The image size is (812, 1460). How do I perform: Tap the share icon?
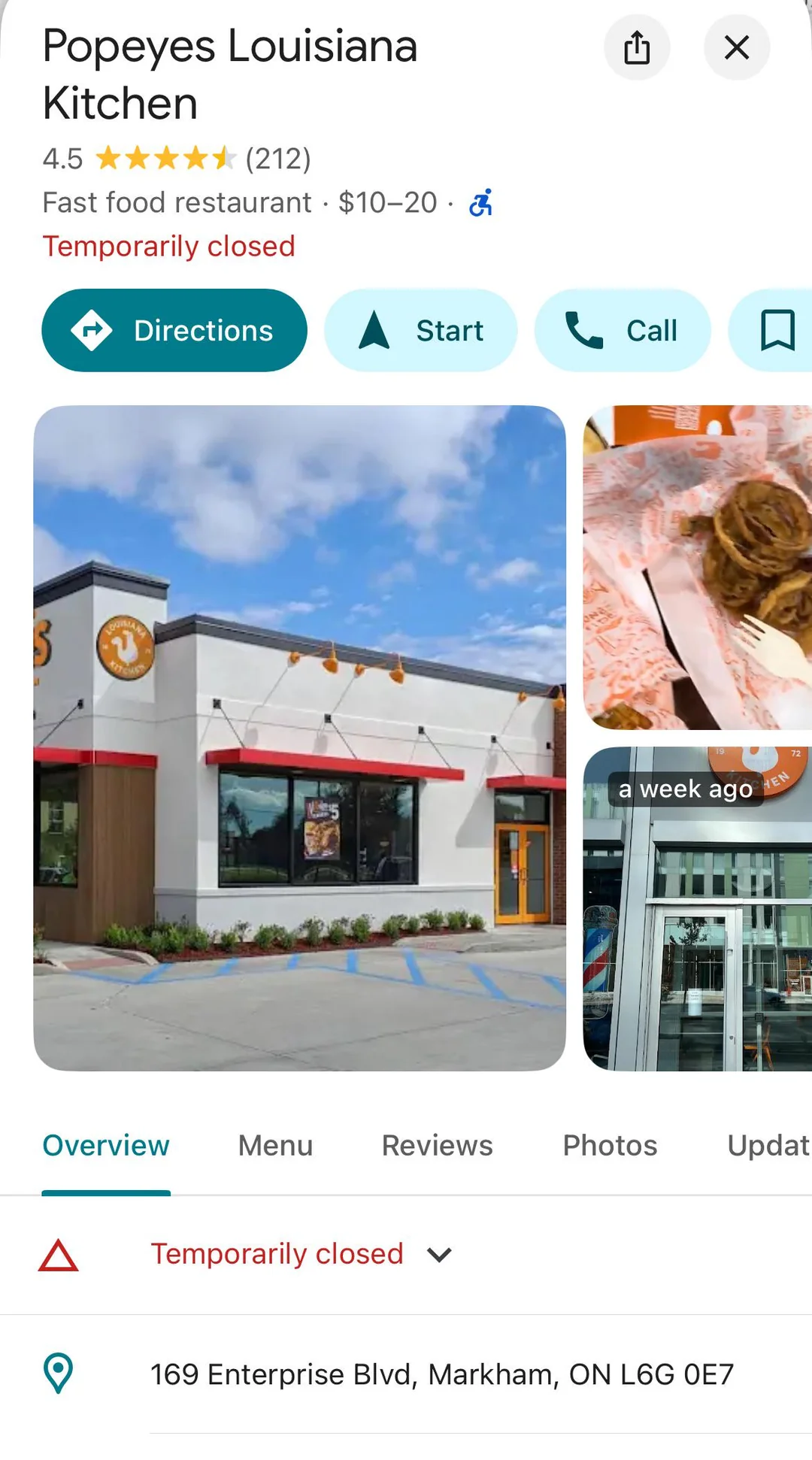tap(637, 47)
